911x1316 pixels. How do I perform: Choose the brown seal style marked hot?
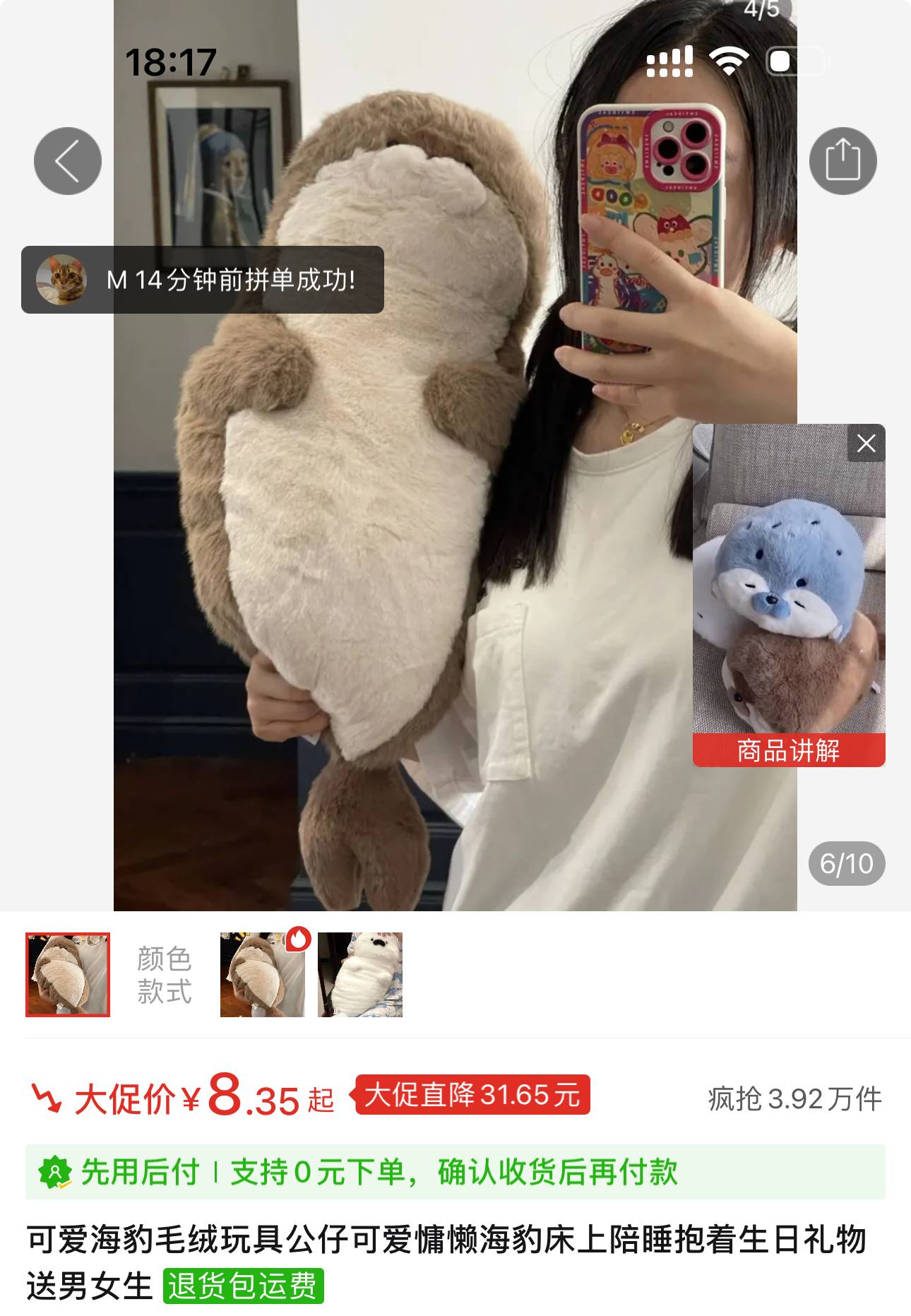263,975
